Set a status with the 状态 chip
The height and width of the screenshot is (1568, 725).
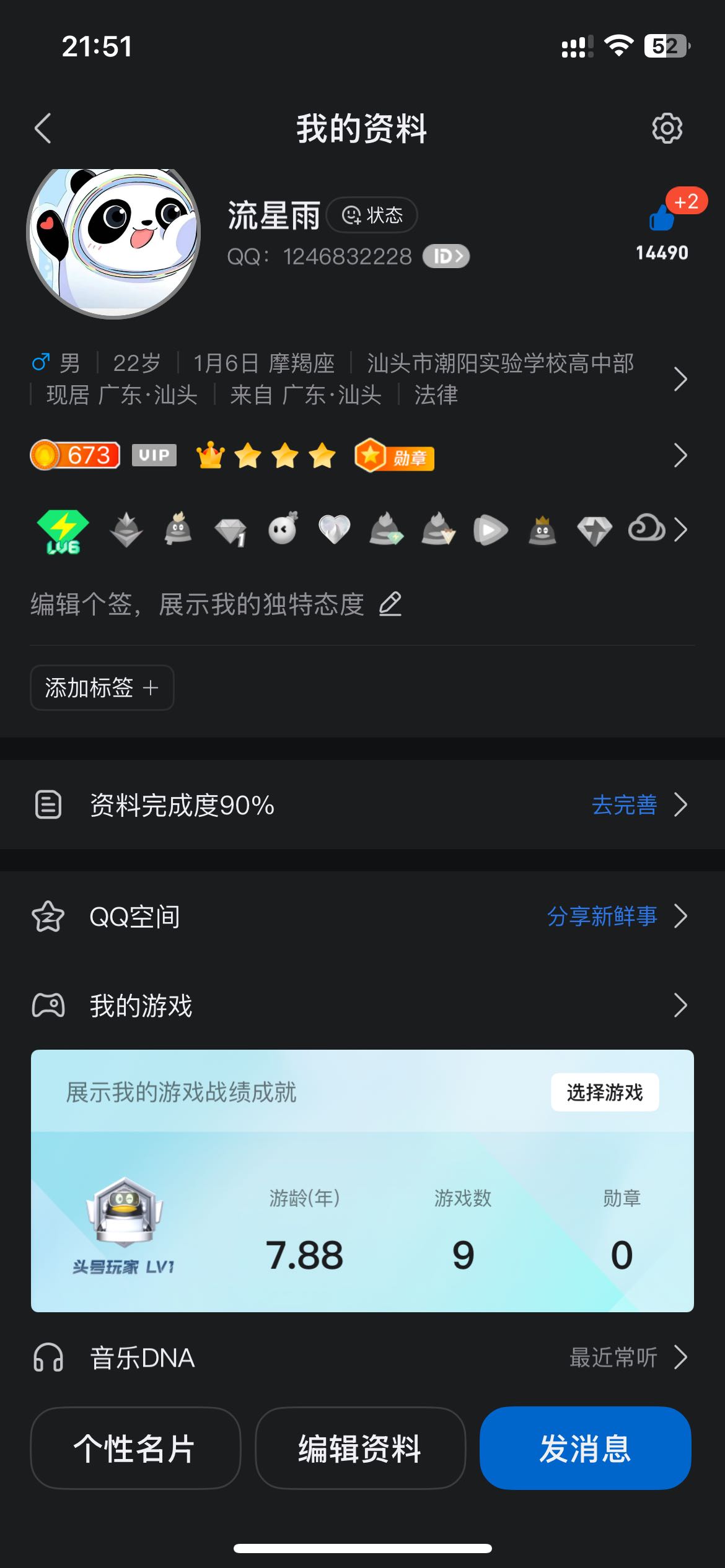tap(372, 215)
